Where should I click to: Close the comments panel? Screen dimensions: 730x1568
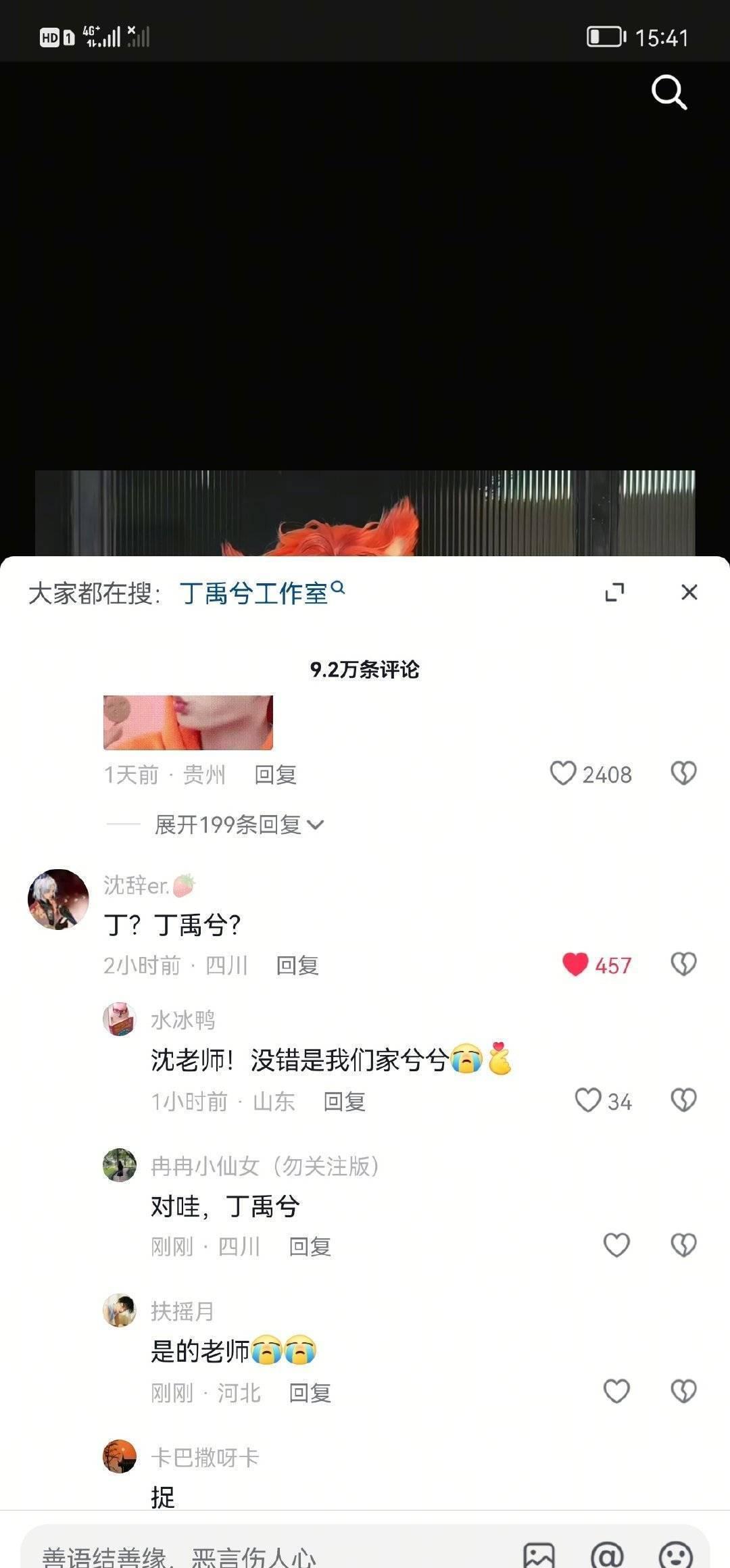tap(689, 592)
